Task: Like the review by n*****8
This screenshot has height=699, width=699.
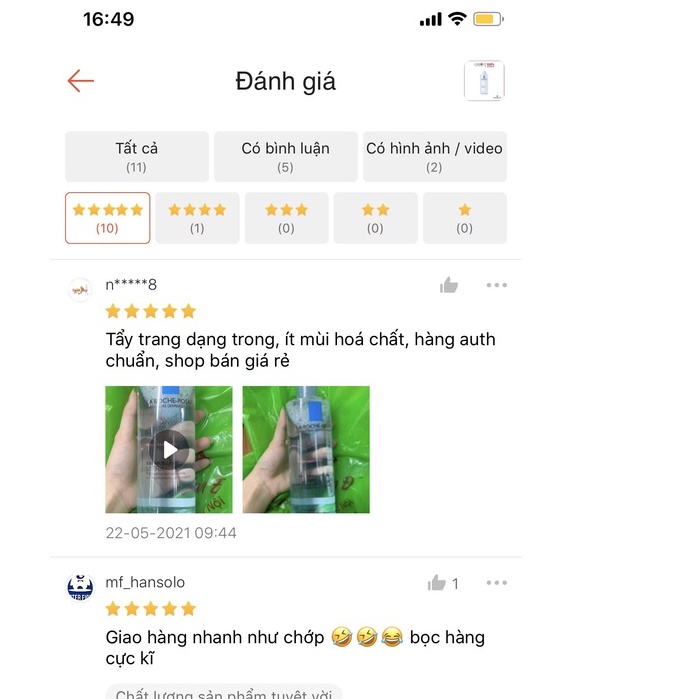Action: click(x=449, y=286)
